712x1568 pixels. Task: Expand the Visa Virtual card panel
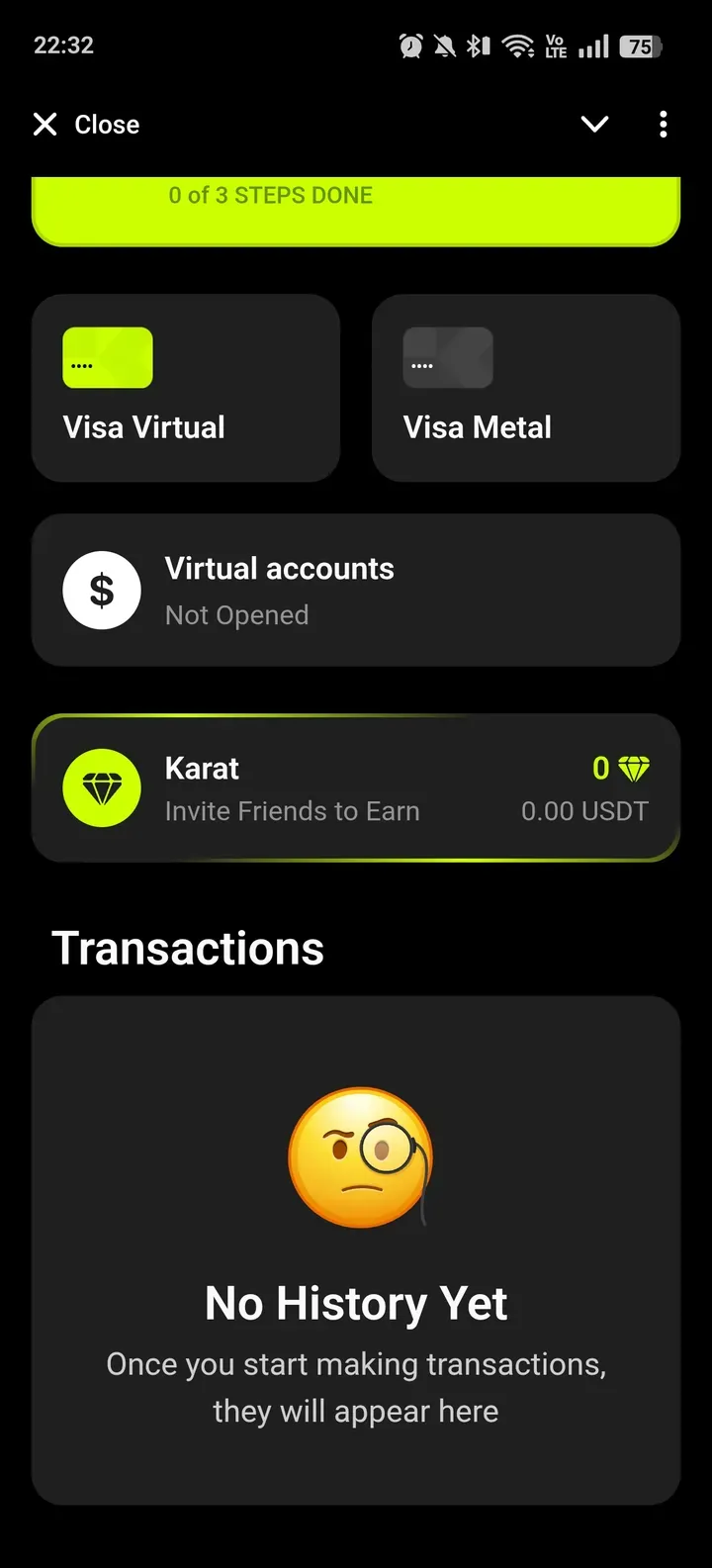[185, 388]
